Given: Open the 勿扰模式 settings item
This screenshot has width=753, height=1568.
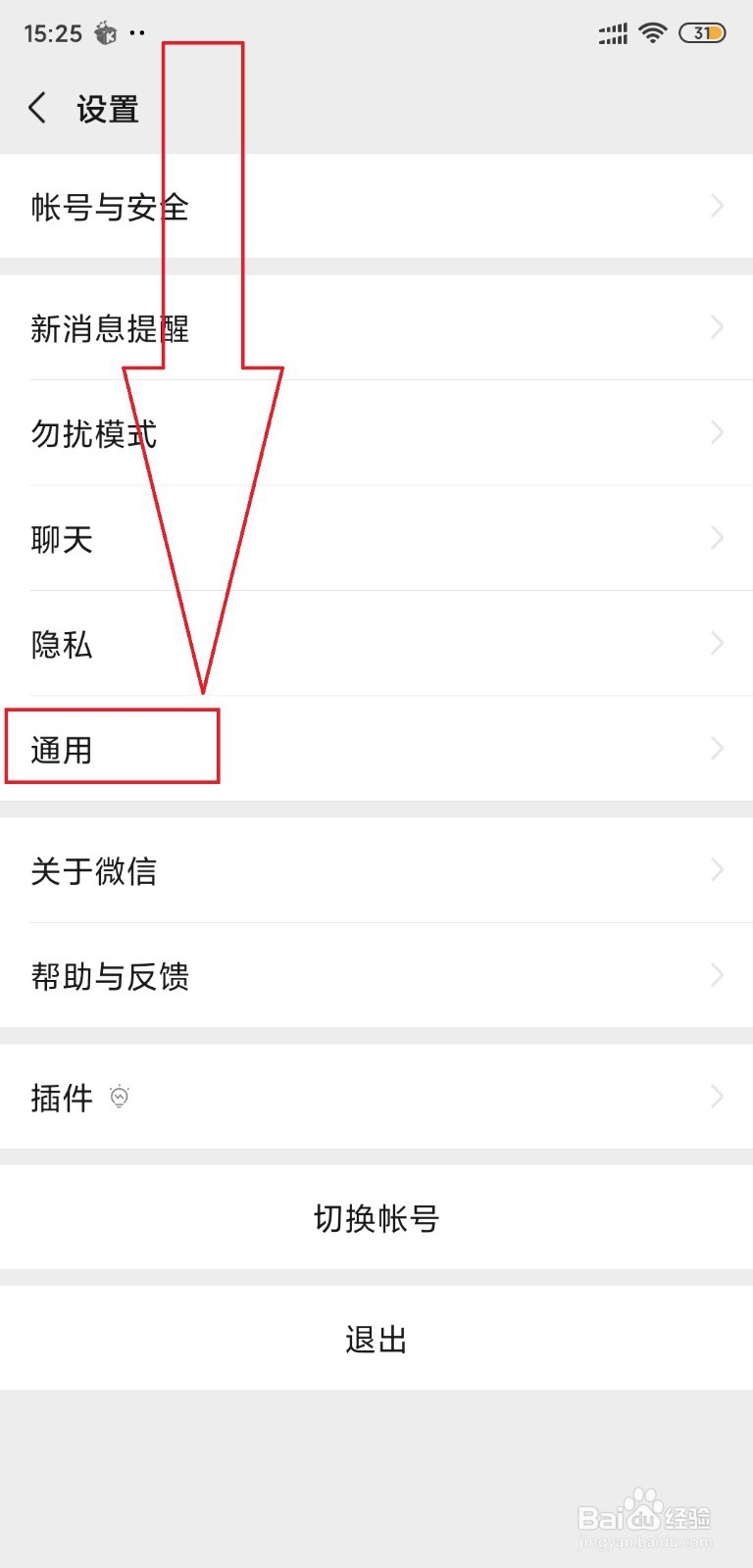Looking at the screenshot, I should (x=376, y=434).
